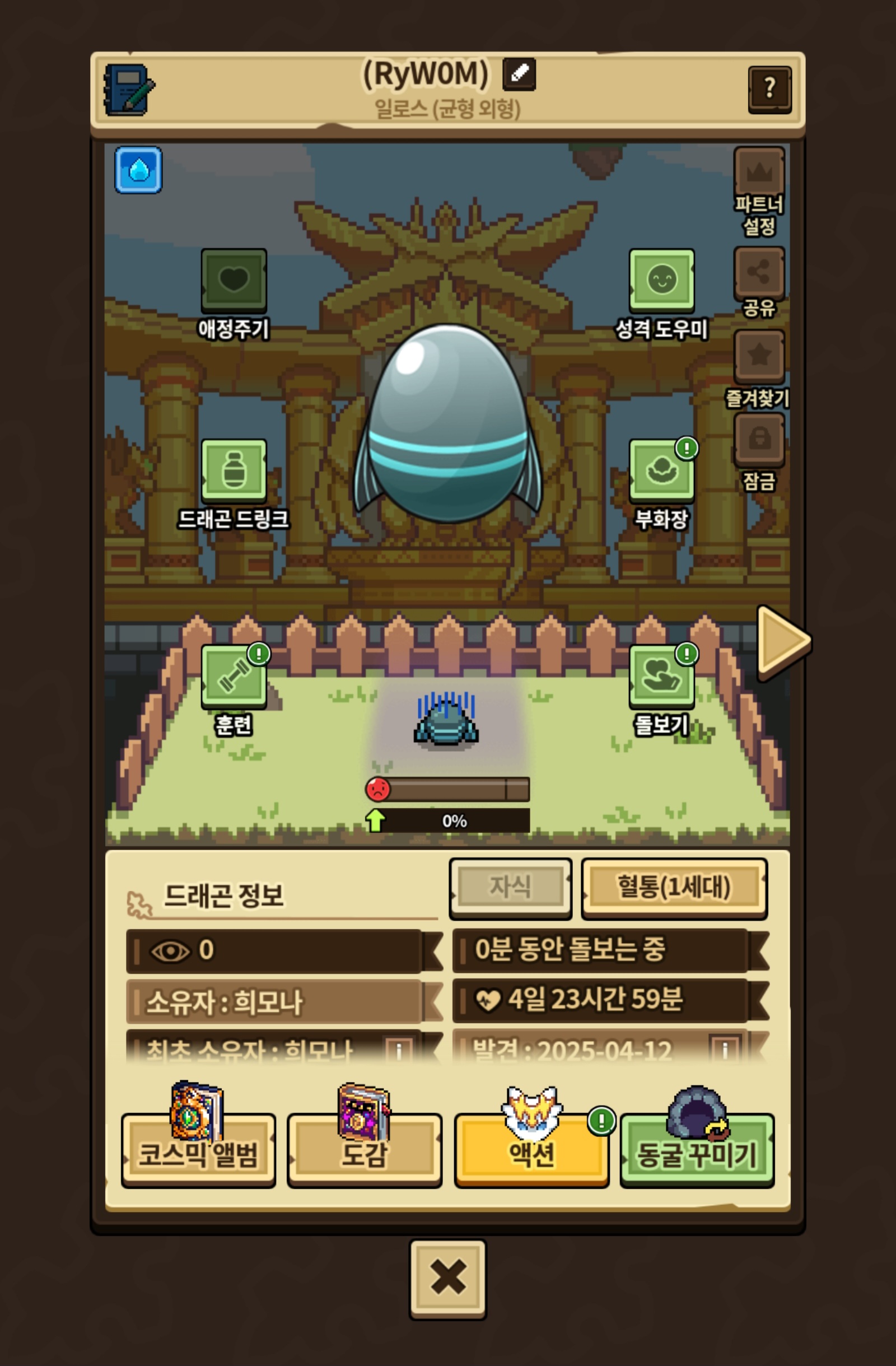Tap the 애정주기 heart button
The image size is (896, 1366).
pyautogui.click(x=234, y=280)
